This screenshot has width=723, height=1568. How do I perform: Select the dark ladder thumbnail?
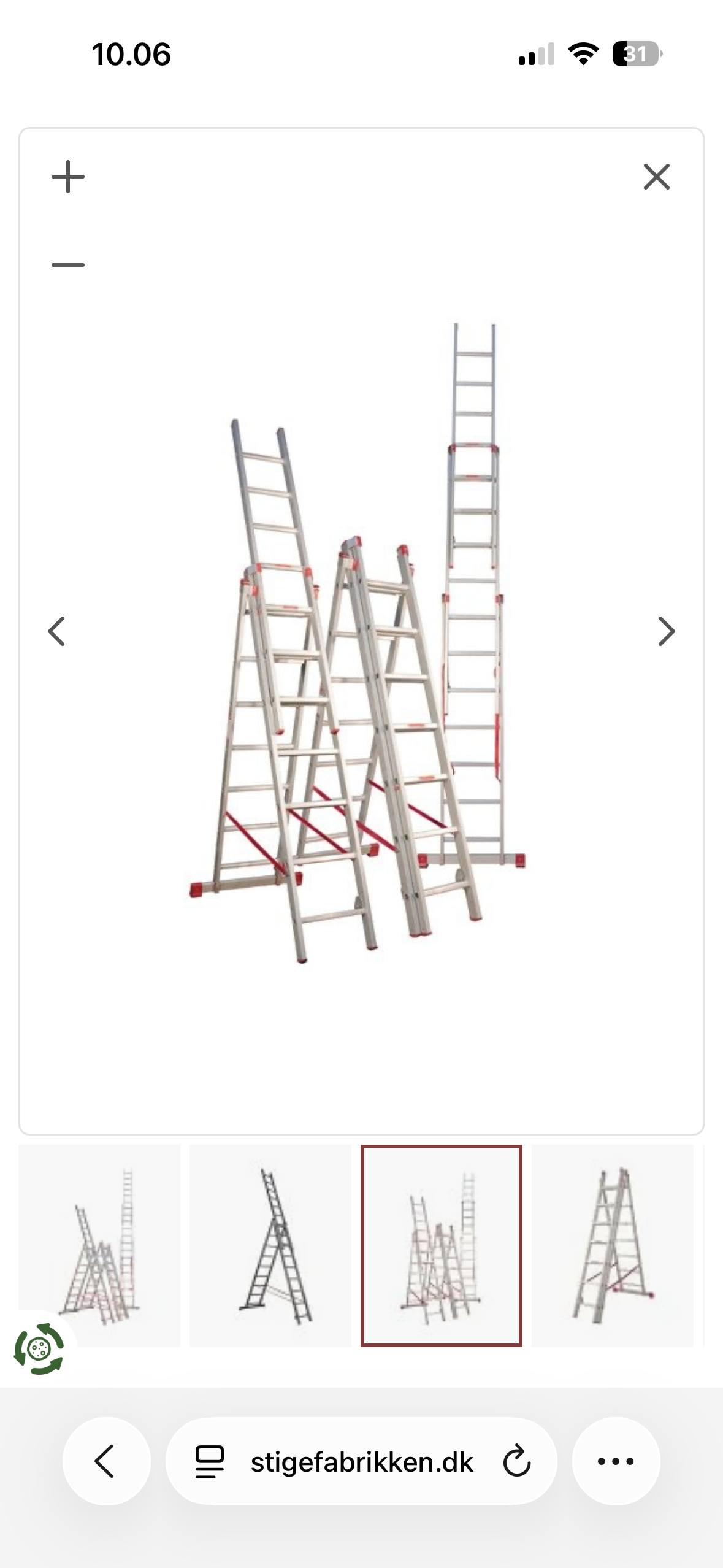[270, 1245]
